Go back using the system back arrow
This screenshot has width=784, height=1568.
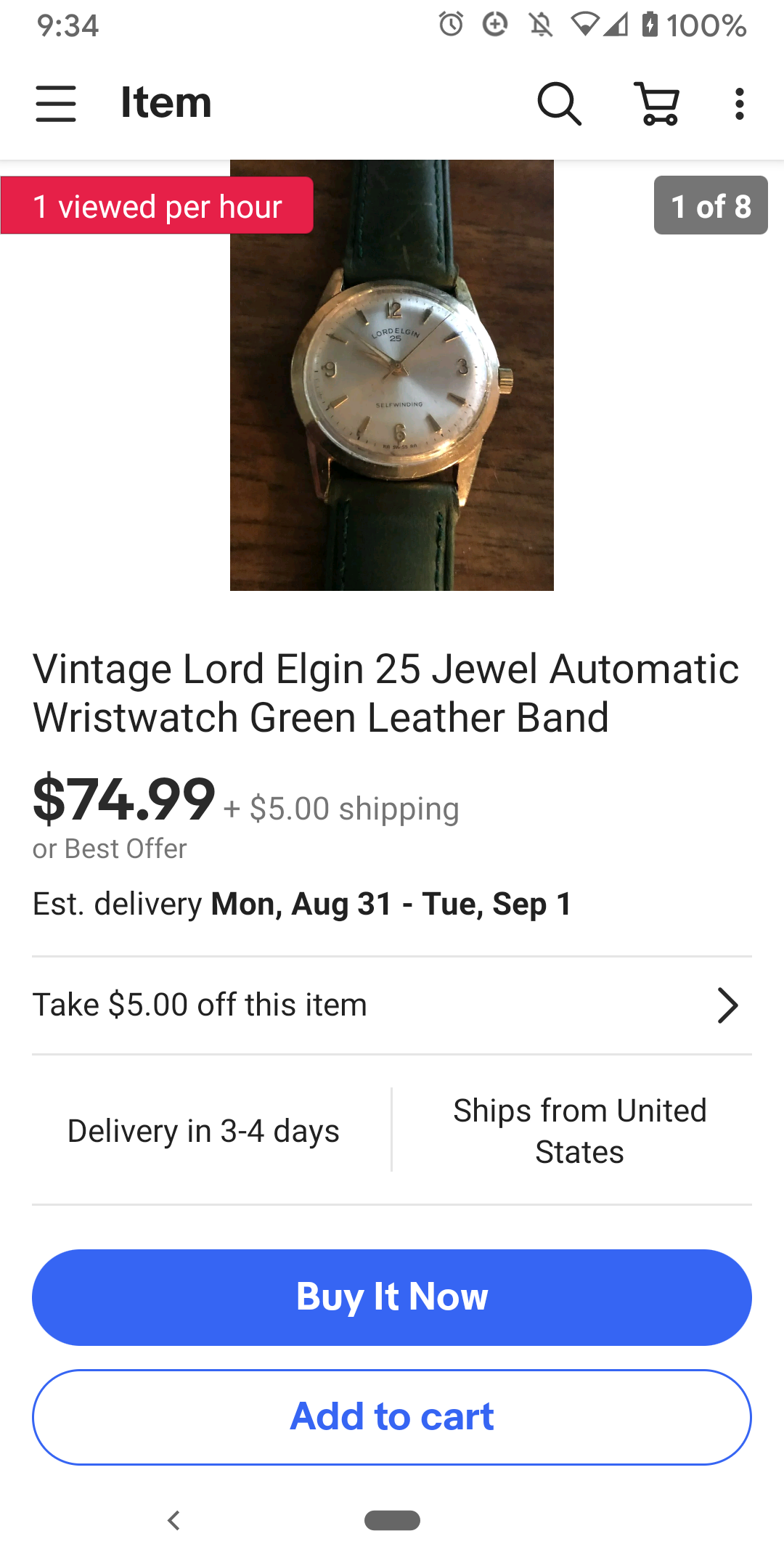[173, 1520]
